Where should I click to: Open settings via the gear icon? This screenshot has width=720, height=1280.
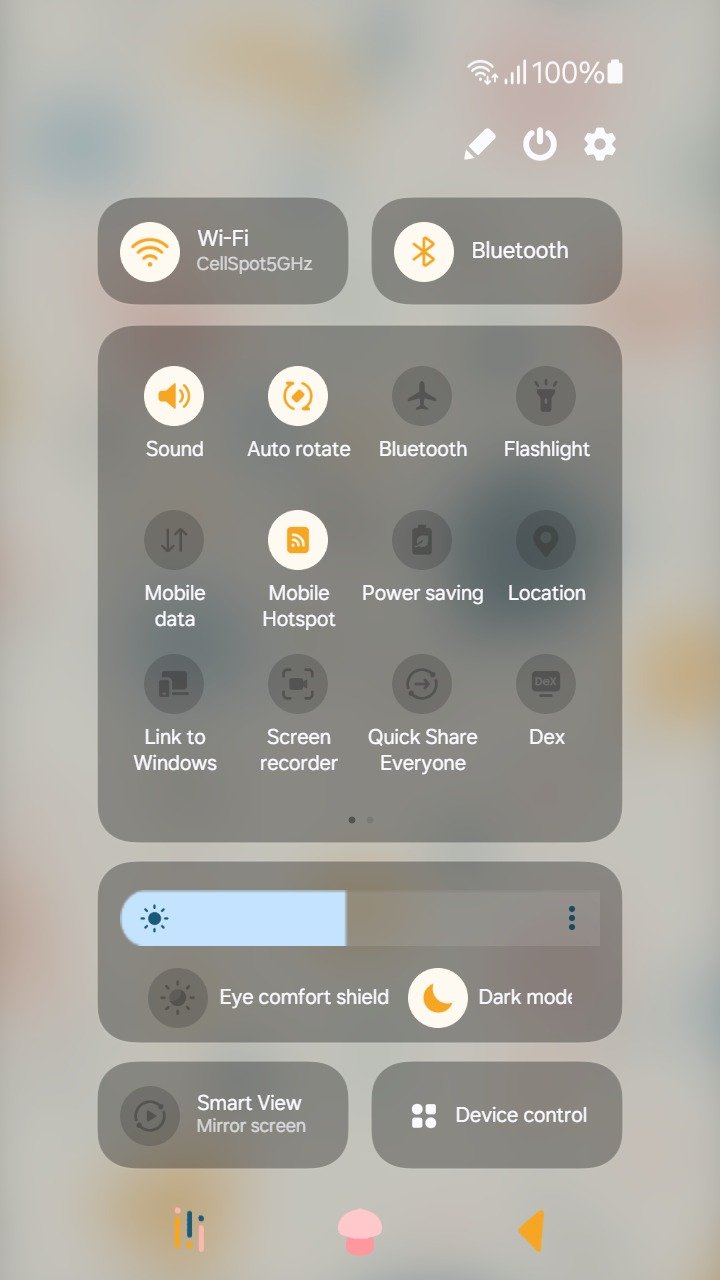point(600,145)
